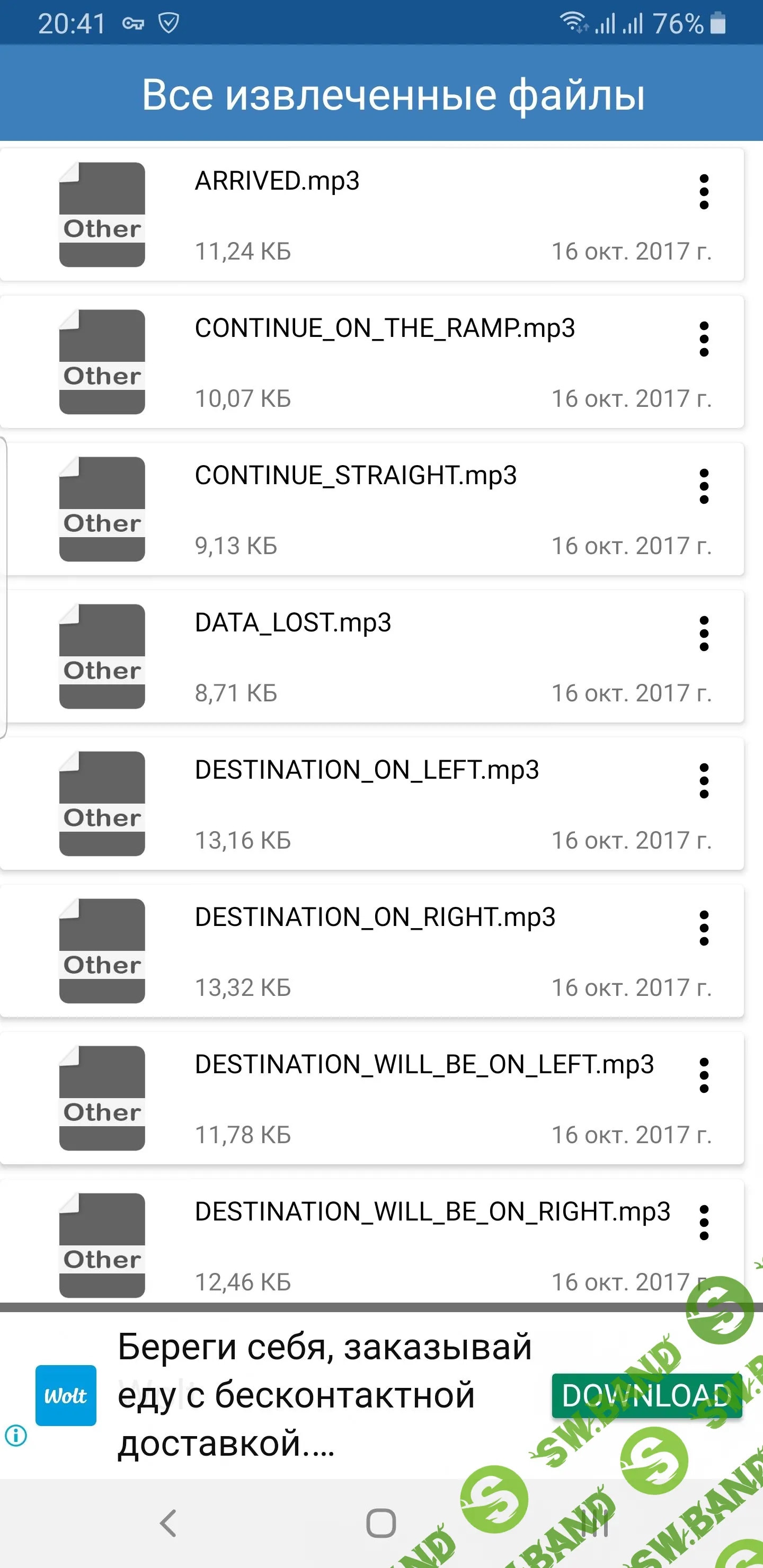Open the ad info icon
Image resolution: width=763 pixels, height=1568 pixels.
pyautogui.click(x=16, y=1436)
